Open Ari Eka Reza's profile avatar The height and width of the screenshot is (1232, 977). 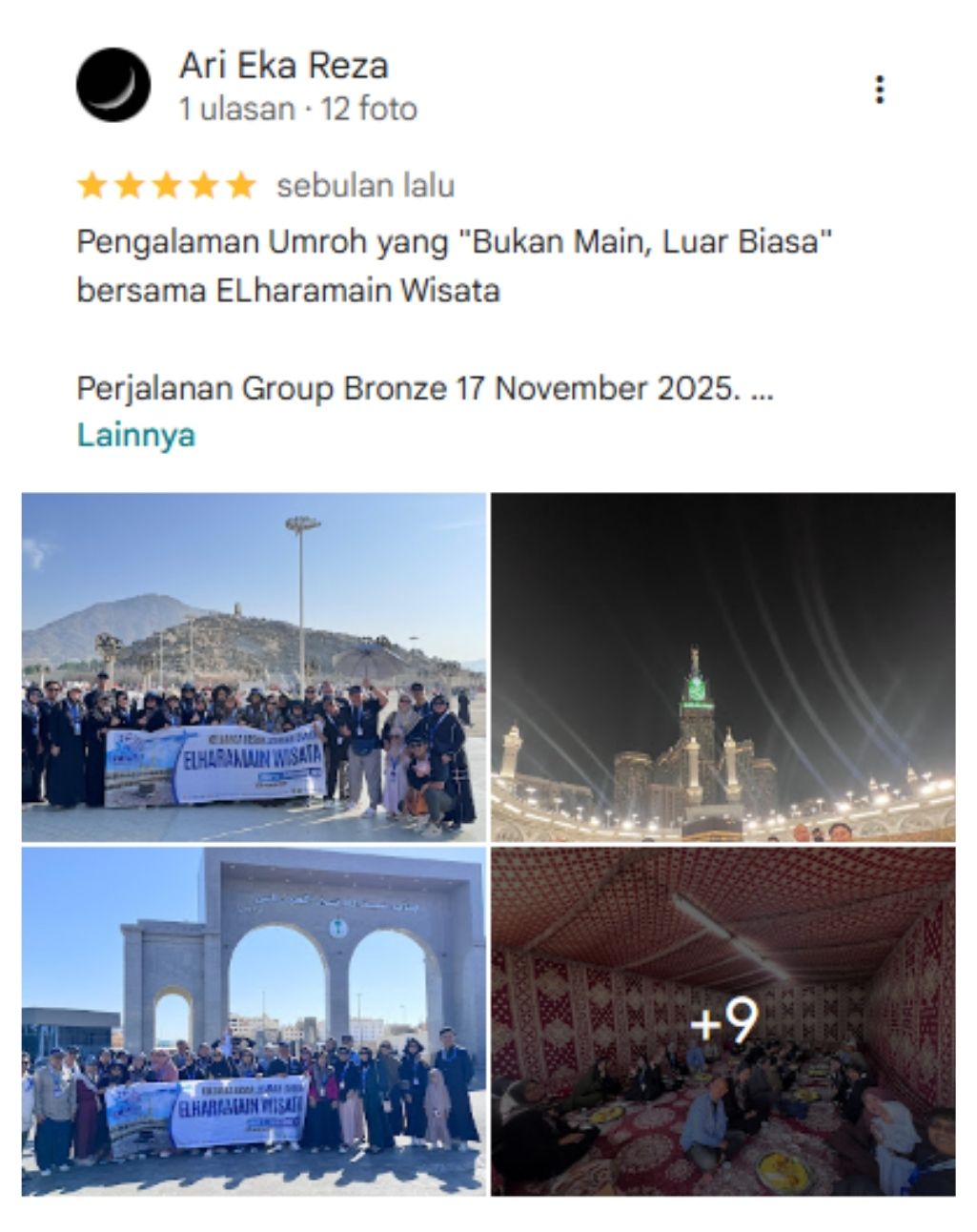(113, 85)
